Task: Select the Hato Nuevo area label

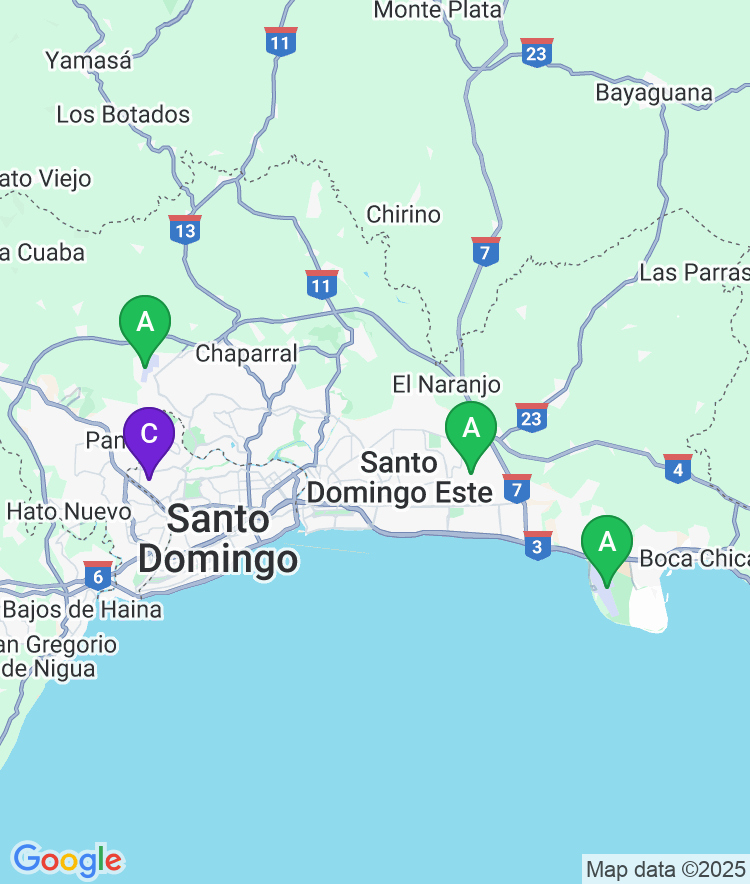Action: [69, 510]
